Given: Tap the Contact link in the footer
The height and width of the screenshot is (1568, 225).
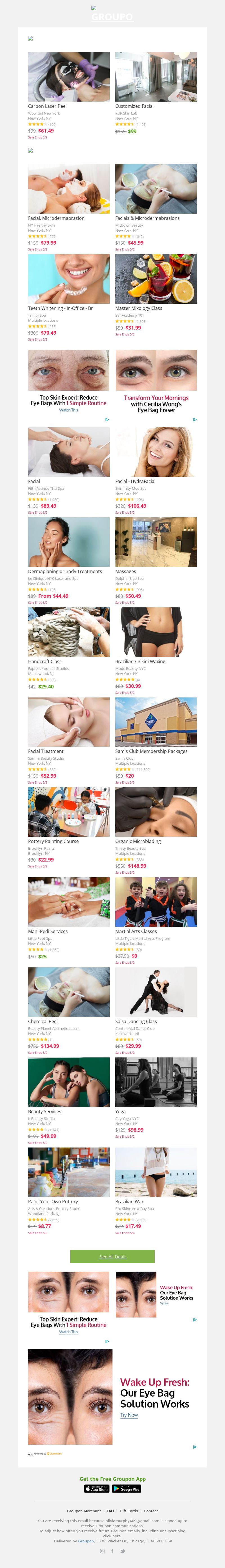Looking at the screenshot, I should coord(151,1511).
